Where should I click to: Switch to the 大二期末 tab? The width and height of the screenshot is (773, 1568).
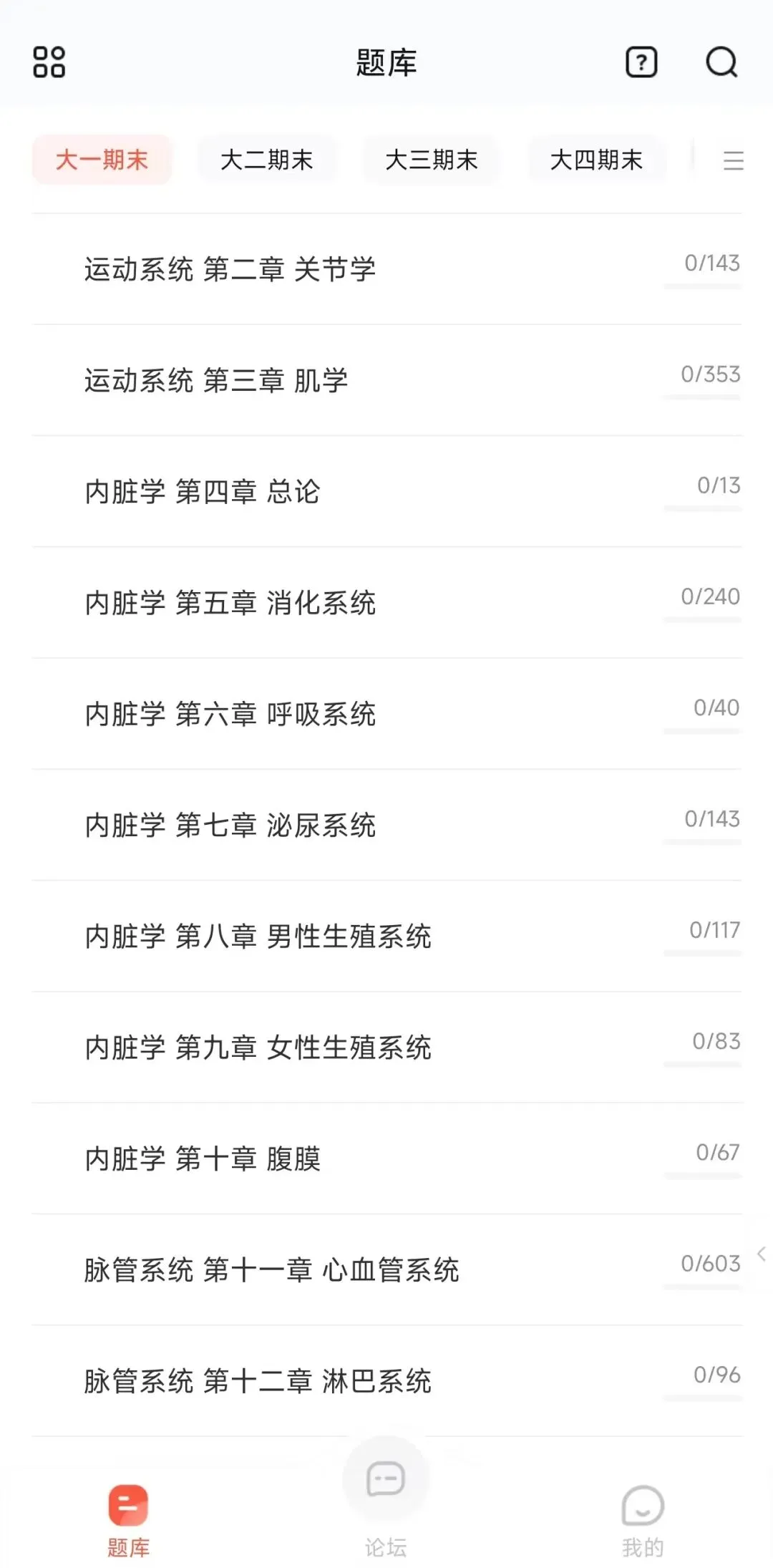(267, 160)
